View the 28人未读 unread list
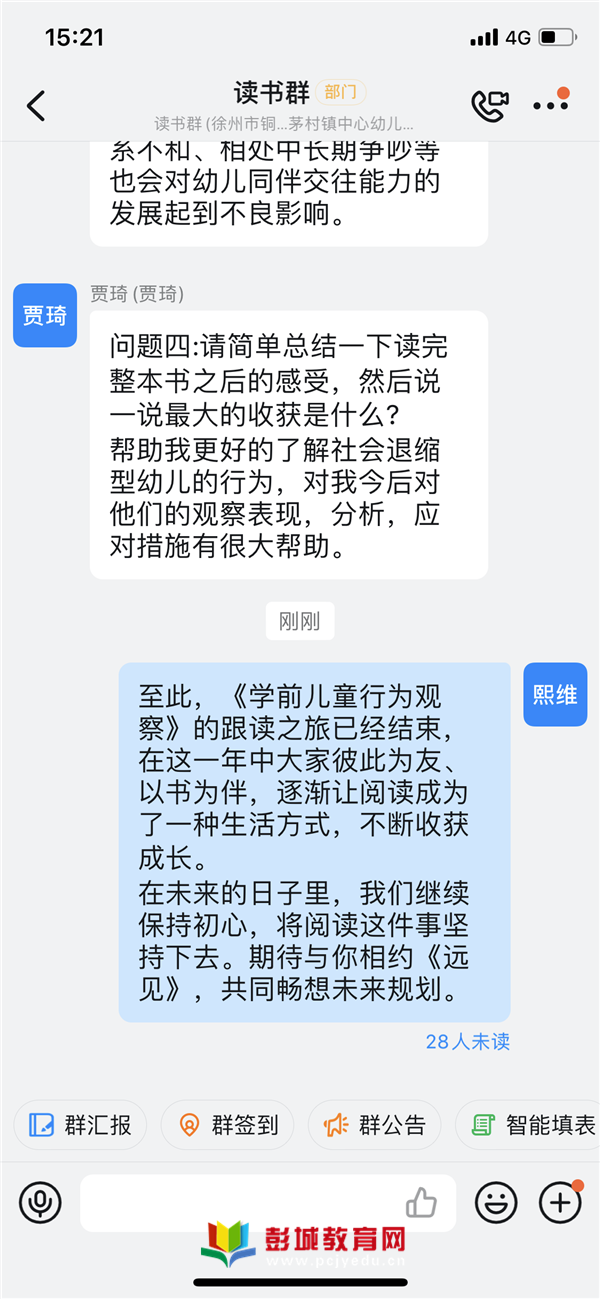This screenshot has height=1299, width=600. coord(468,1041)
